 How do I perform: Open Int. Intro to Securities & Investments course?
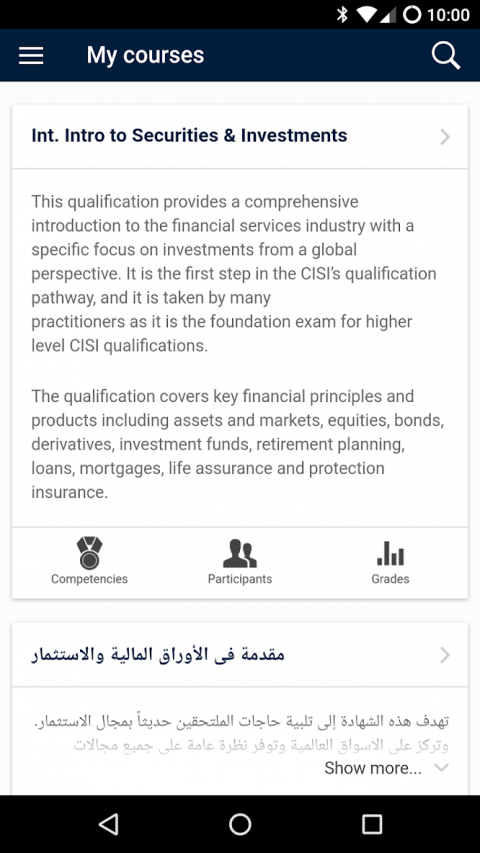tap(240, 136)
